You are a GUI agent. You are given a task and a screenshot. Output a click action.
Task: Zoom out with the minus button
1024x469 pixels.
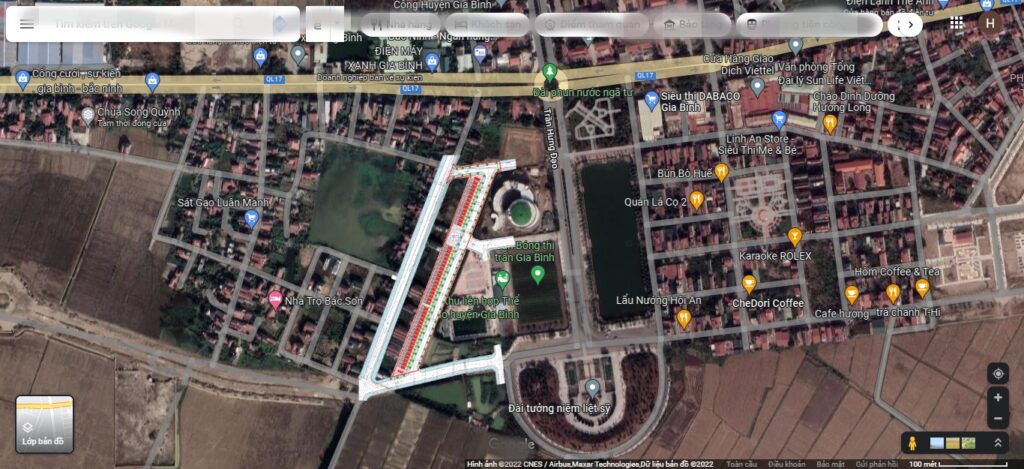(997, 419)
